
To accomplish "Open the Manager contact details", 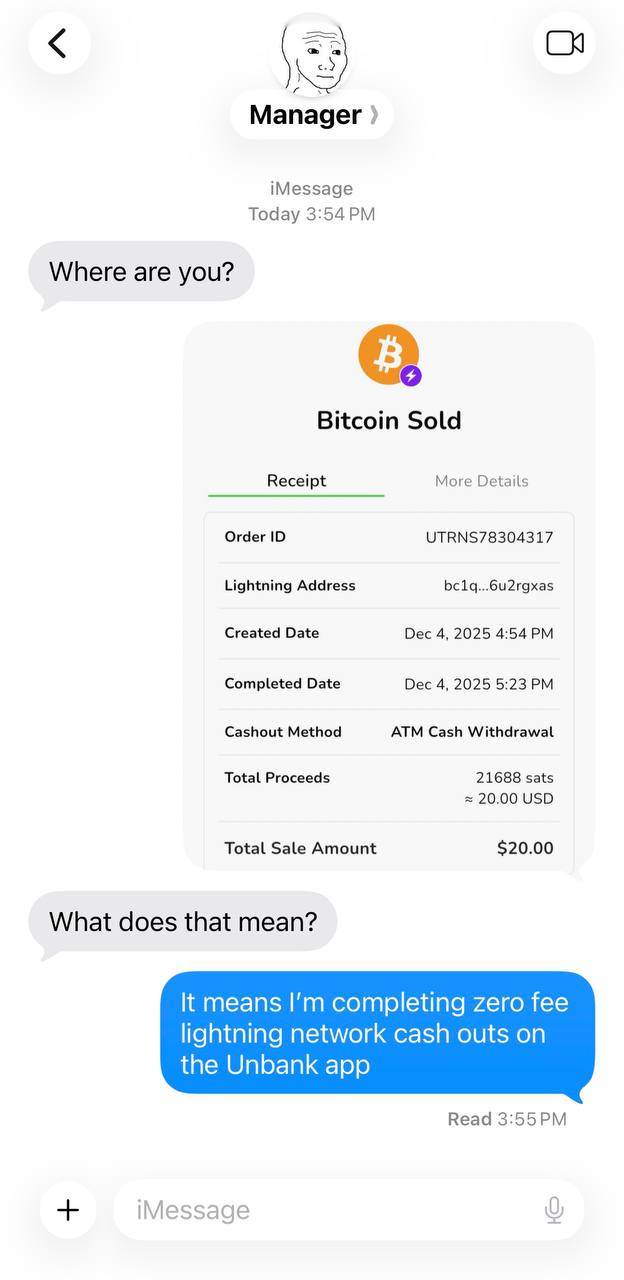I will coord(312,115).
